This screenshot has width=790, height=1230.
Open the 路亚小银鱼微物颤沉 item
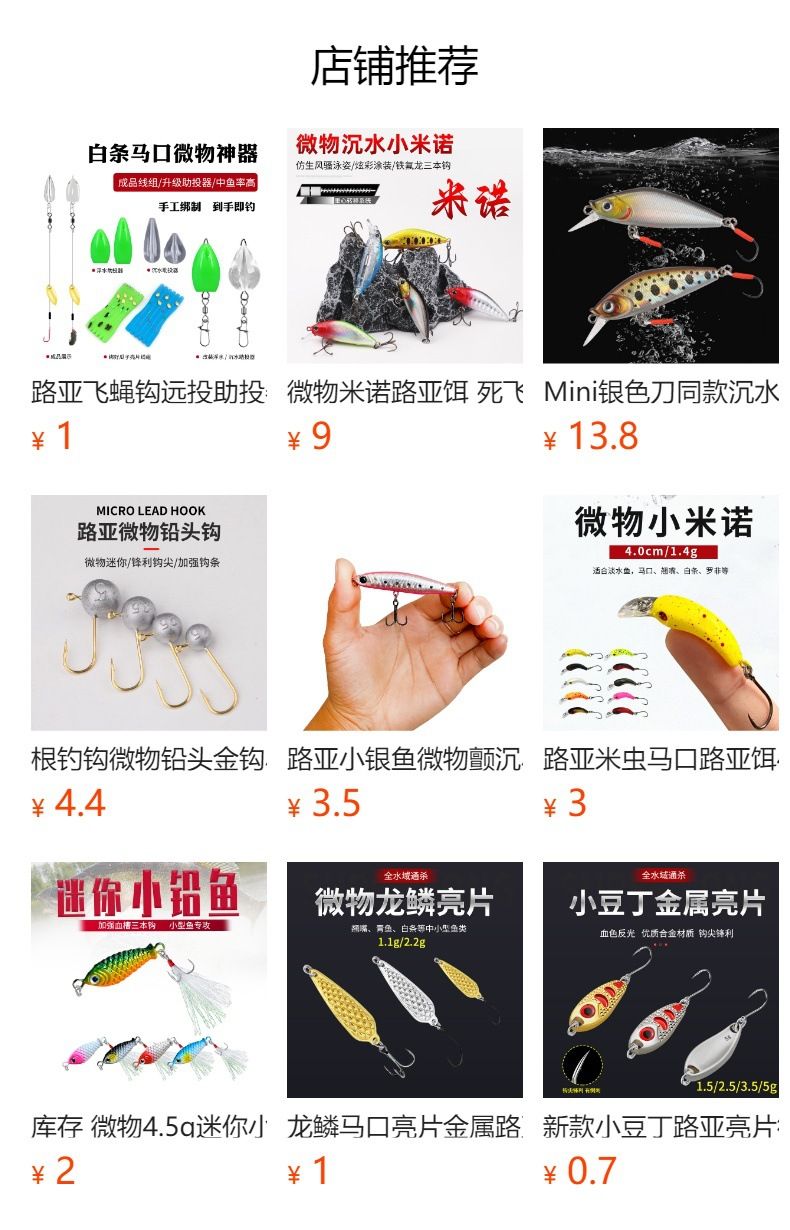405,658
